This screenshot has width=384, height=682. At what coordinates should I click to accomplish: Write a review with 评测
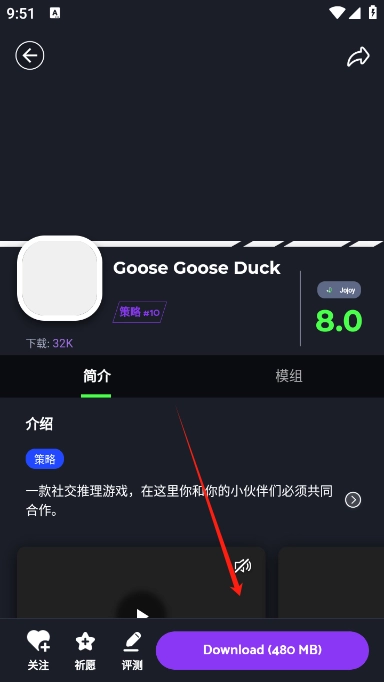click(x=132, y=651)
